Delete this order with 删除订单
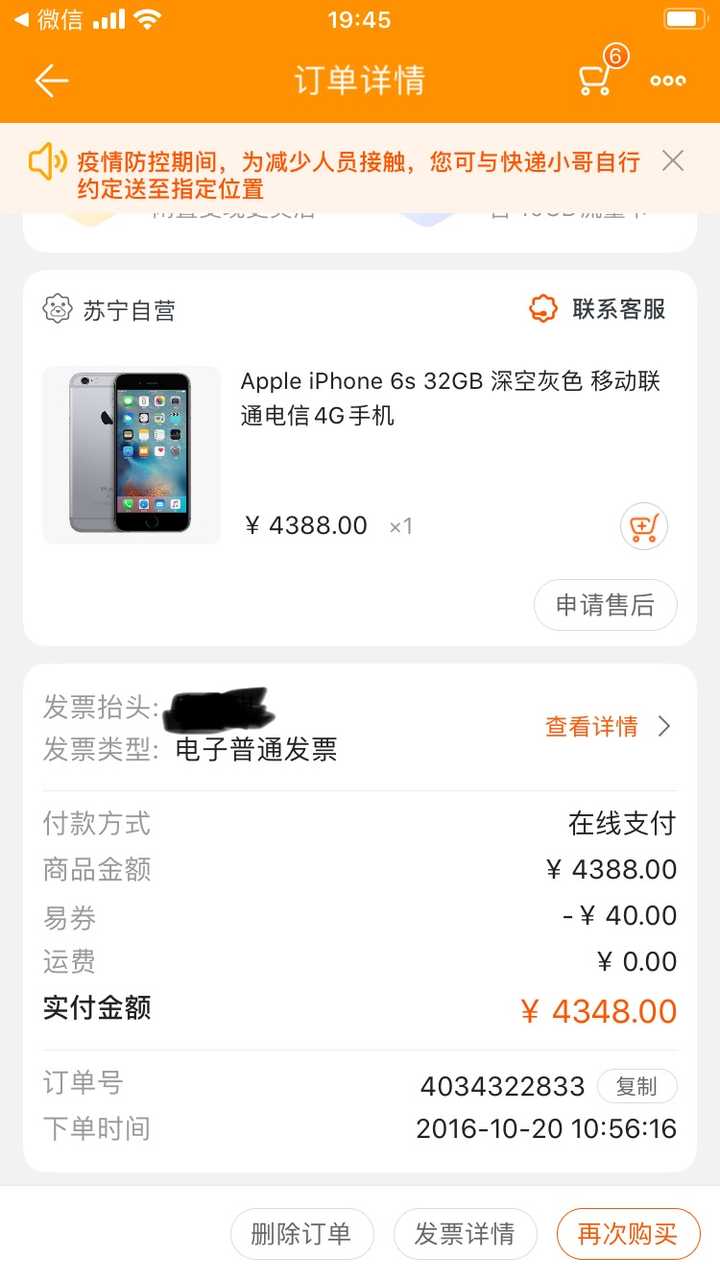 (301, 1234)
